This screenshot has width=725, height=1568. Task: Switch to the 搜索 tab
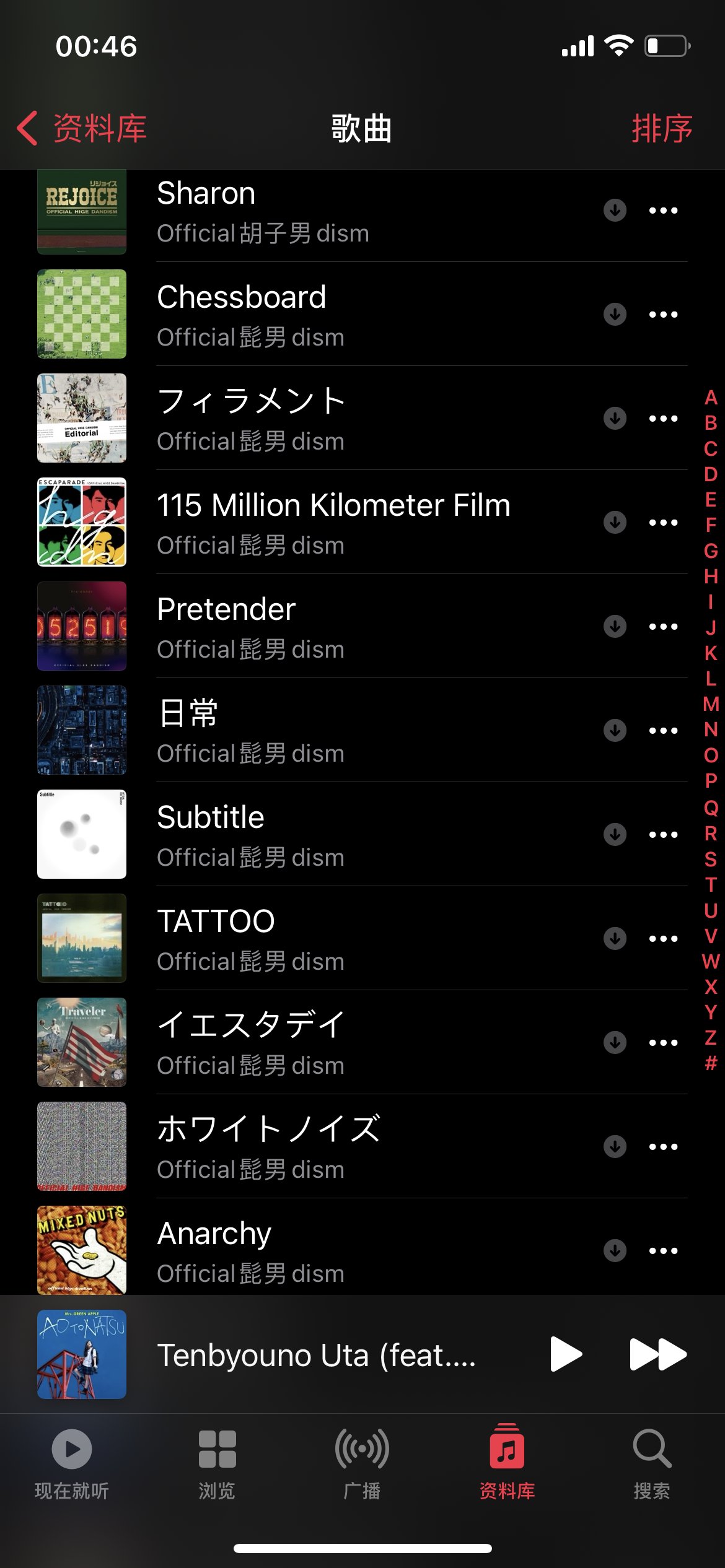[x=652, y=1463]
